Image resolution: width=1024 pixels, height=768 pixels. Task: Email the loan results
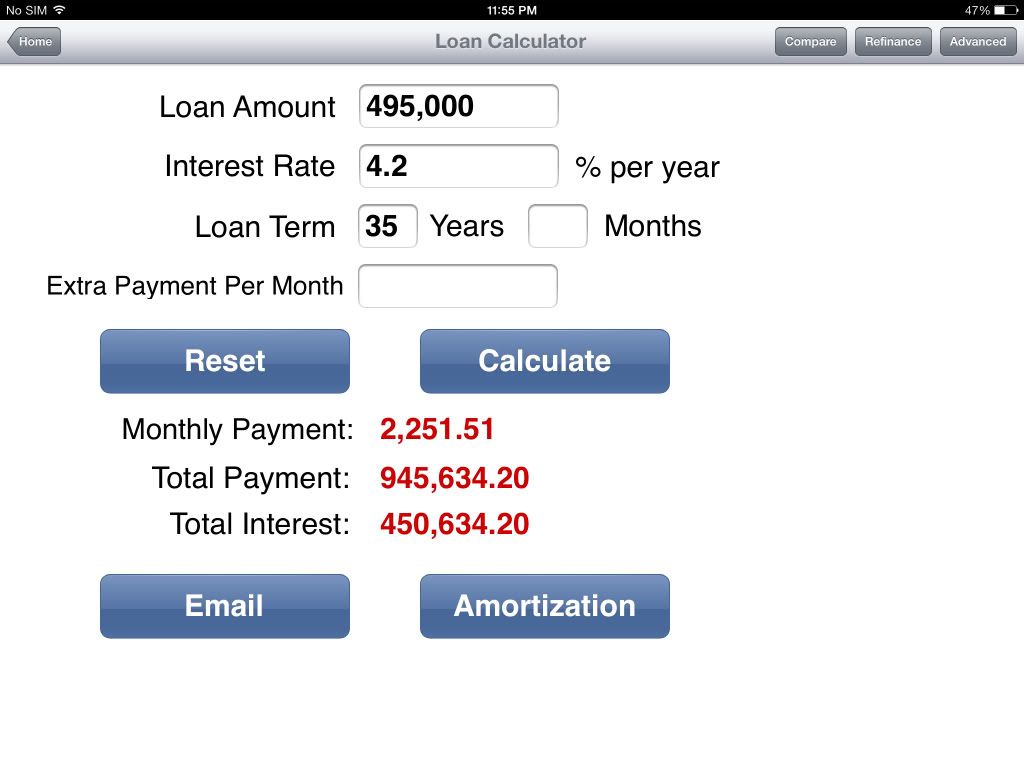point(225,606)
